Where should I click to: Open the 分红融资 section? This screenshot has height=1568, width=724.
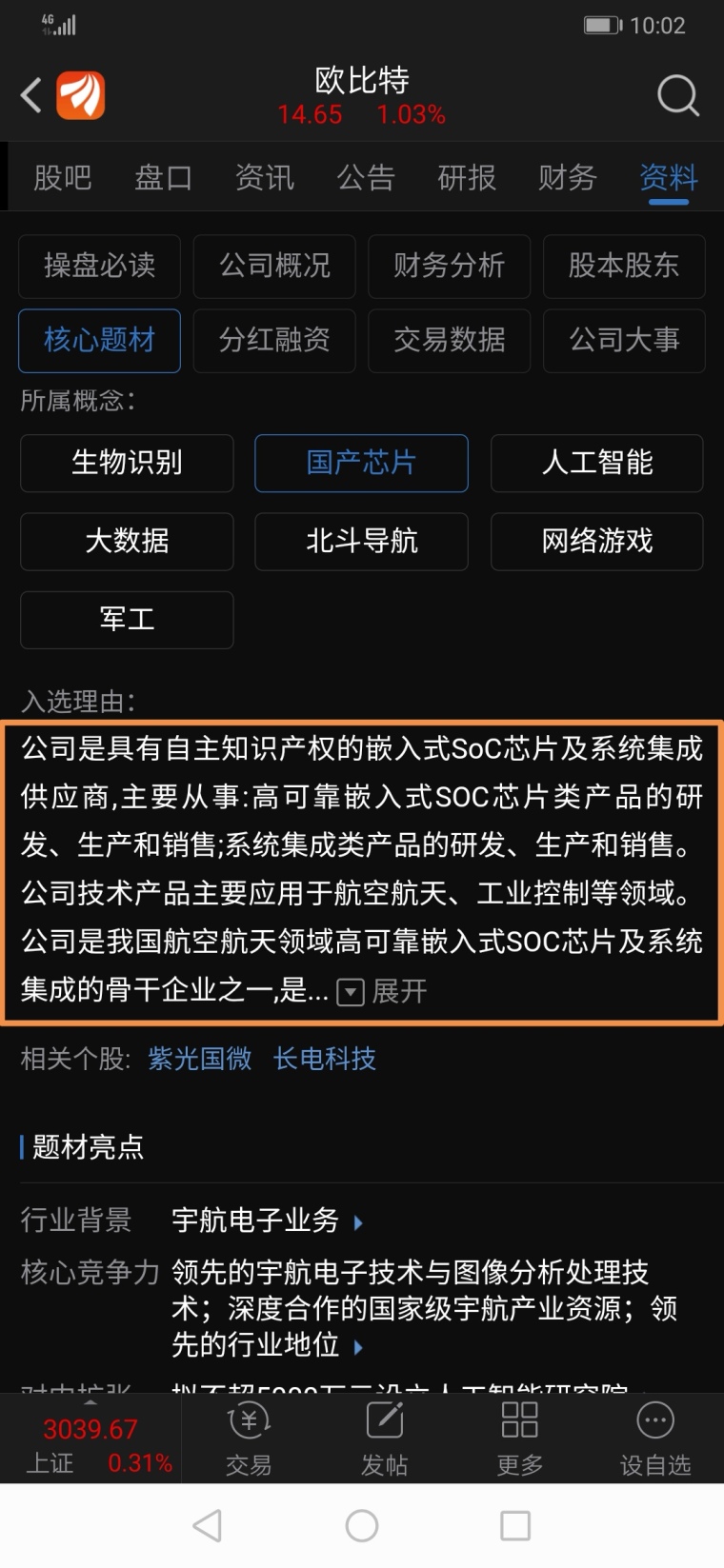click(274, 340)
